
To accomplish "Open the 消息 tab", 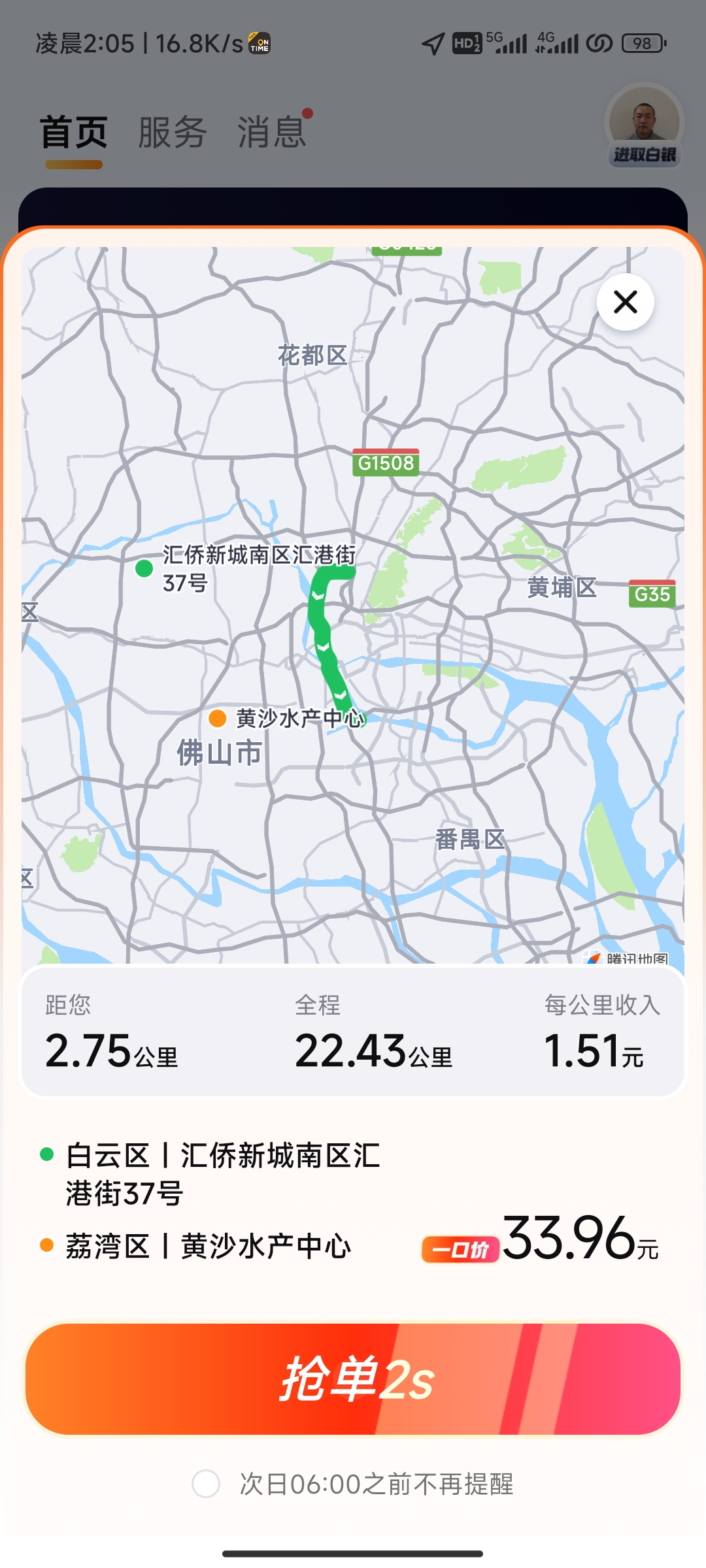I will (271, 133).
